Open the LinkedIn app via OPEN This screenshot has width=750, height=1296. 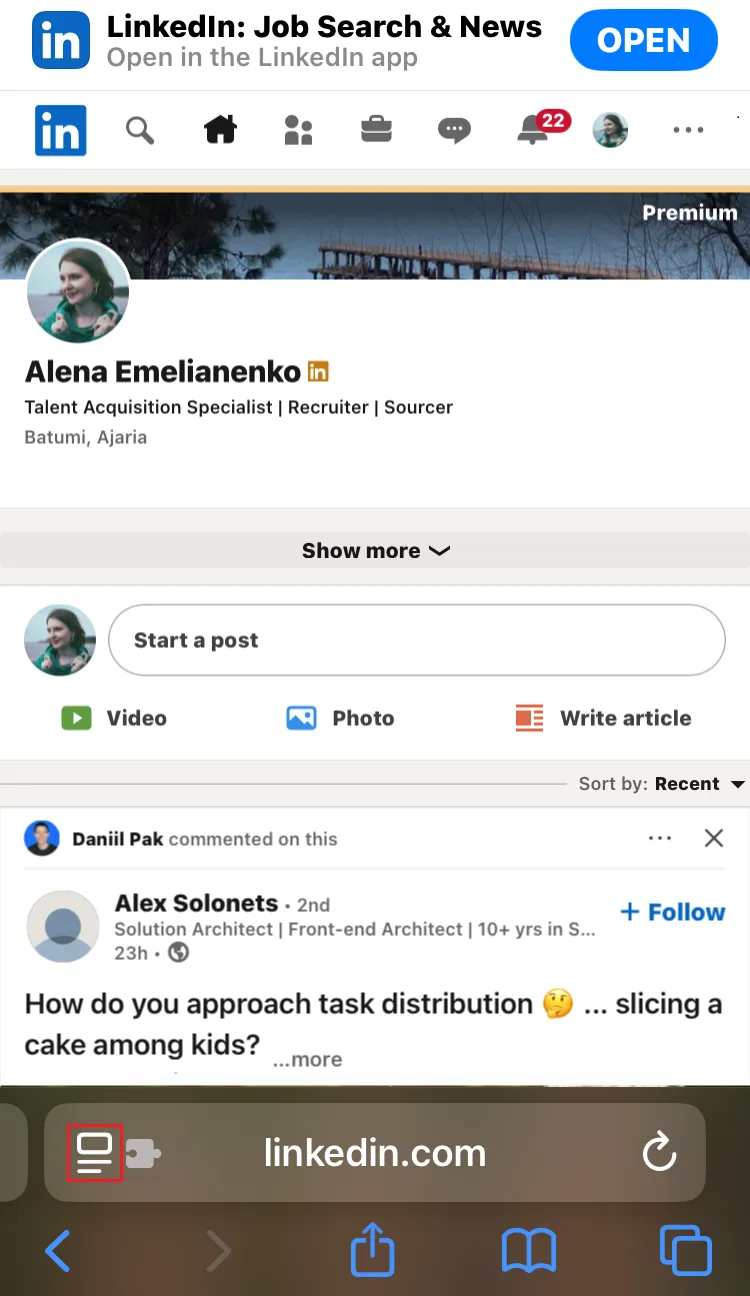(643, 40)
